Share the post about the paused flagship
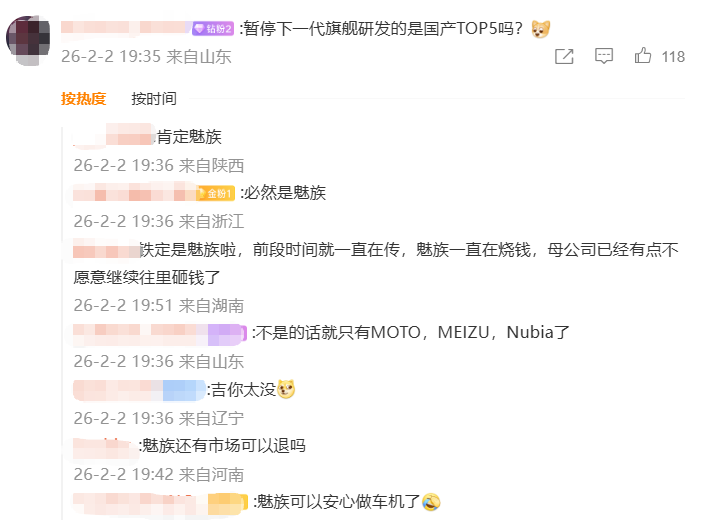This screenshot has height=520, width=705. 564,57
